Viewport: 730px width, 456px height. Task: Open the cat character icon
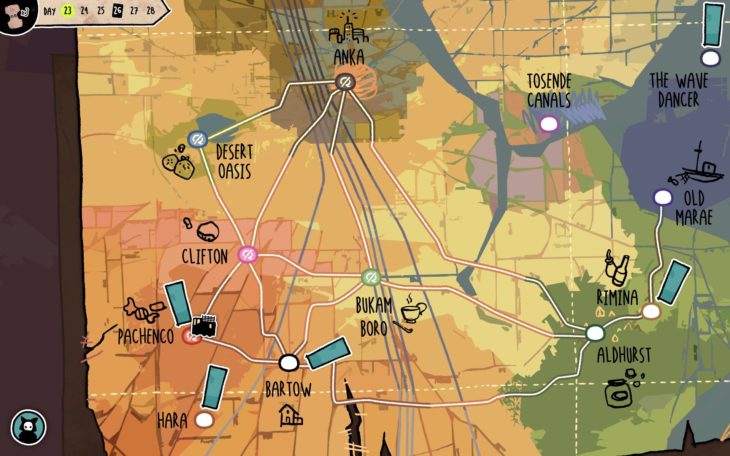[28, 427]
